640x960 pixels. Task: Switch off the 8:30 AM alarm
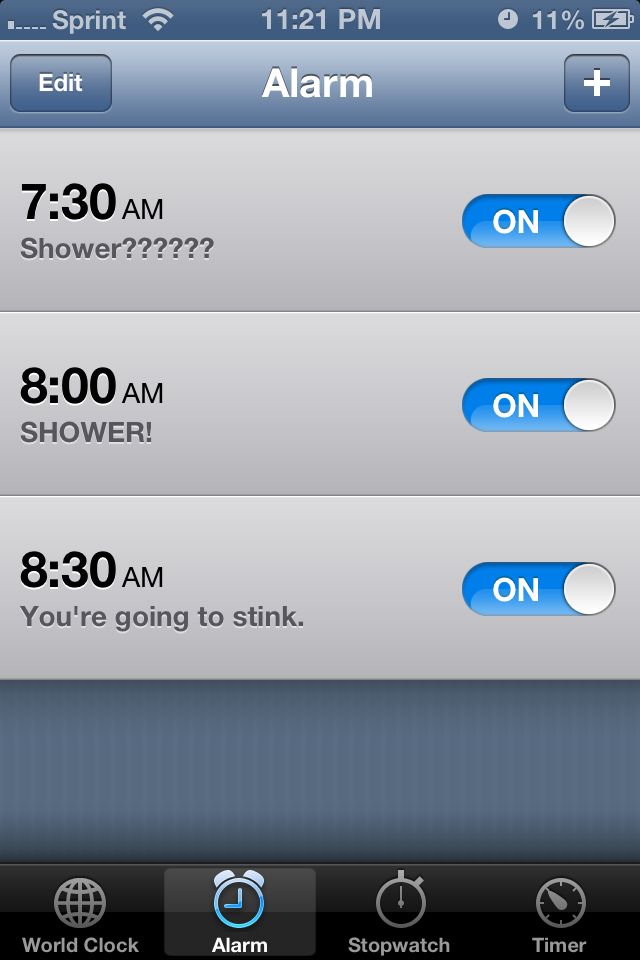538,589
